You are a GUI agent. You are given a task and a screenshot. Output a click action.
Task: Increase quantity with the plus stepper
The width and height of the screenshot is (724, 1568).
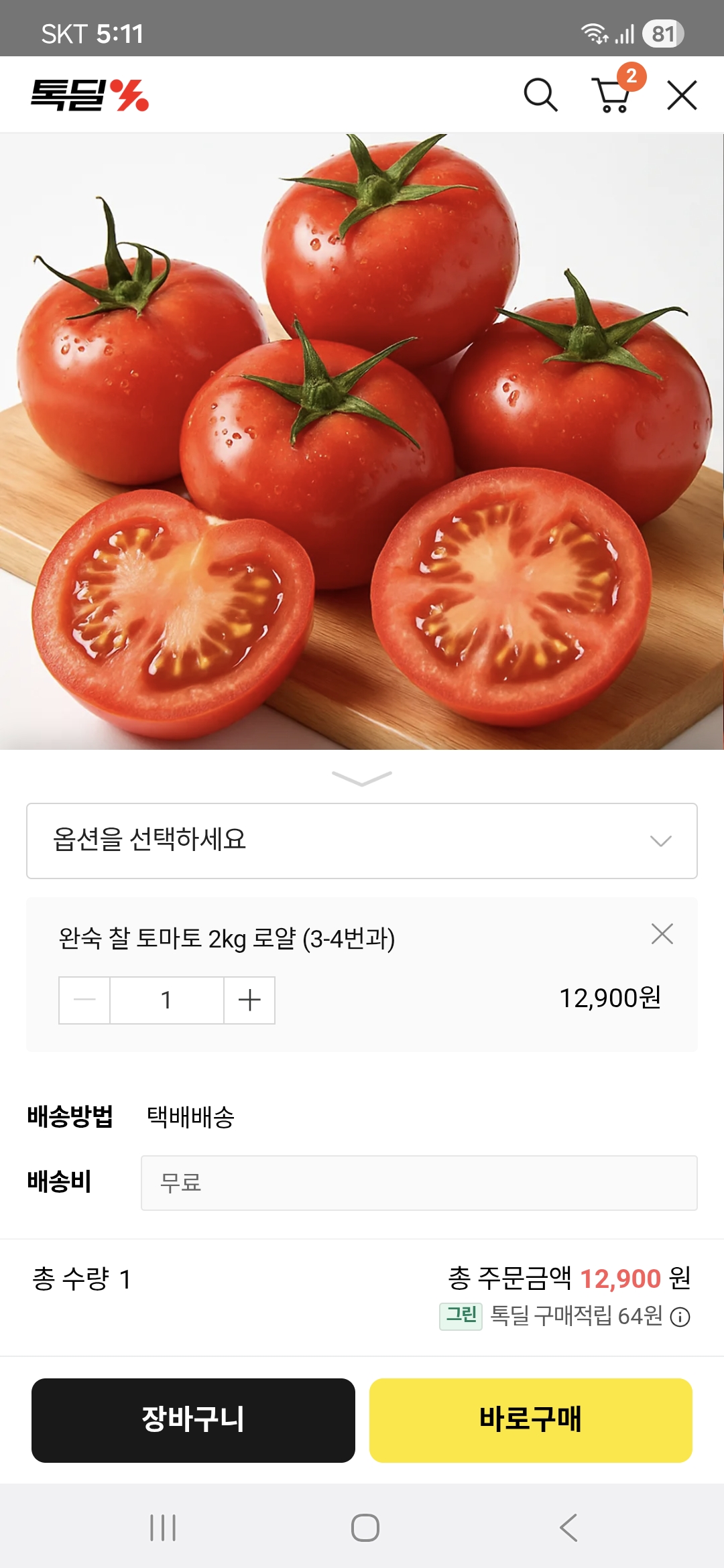pos(249,1000)
